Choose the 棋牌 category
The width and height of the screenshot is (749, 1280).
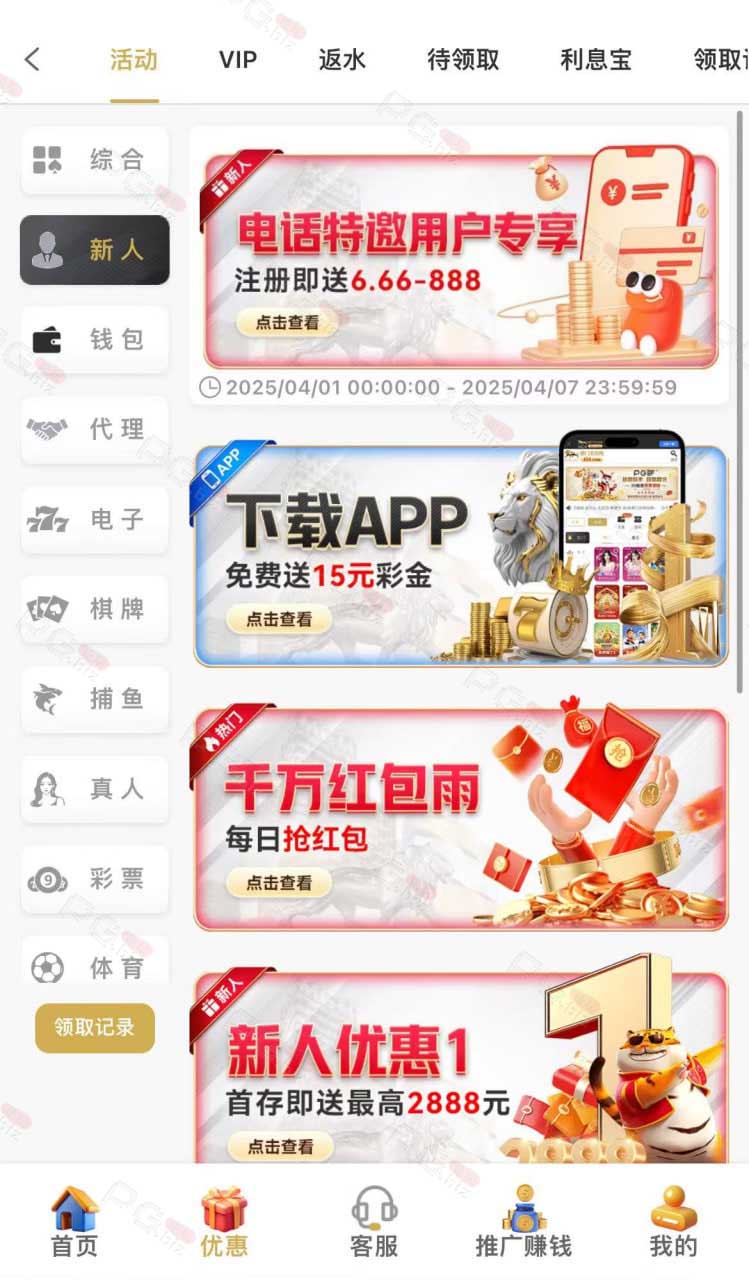94,609
